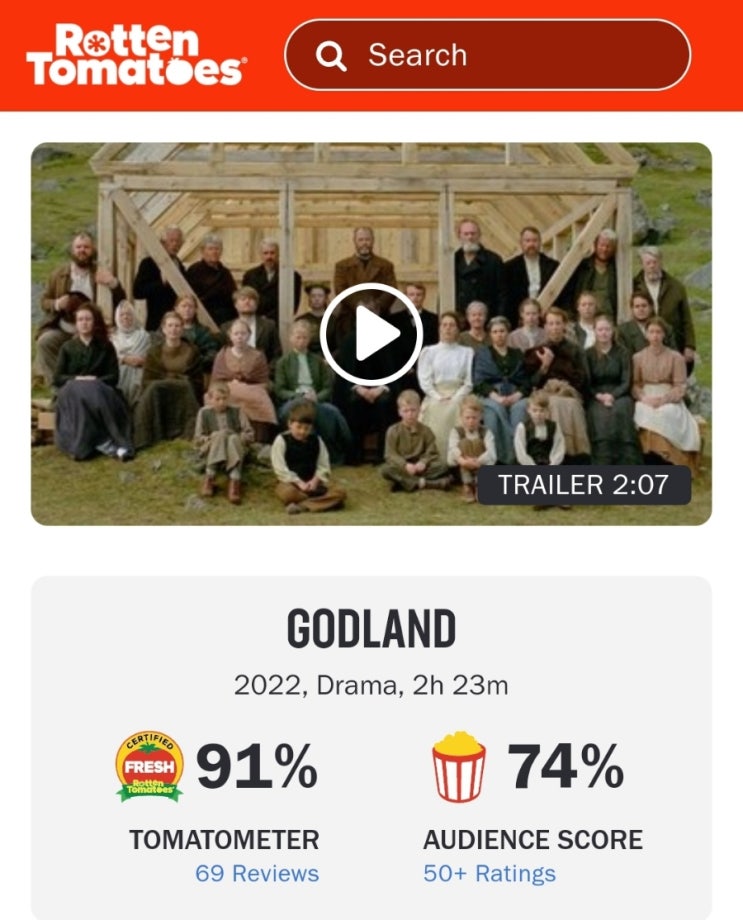Open the 50+ Ratings link
Screen dimensions: 743x920
click(489, 873)
